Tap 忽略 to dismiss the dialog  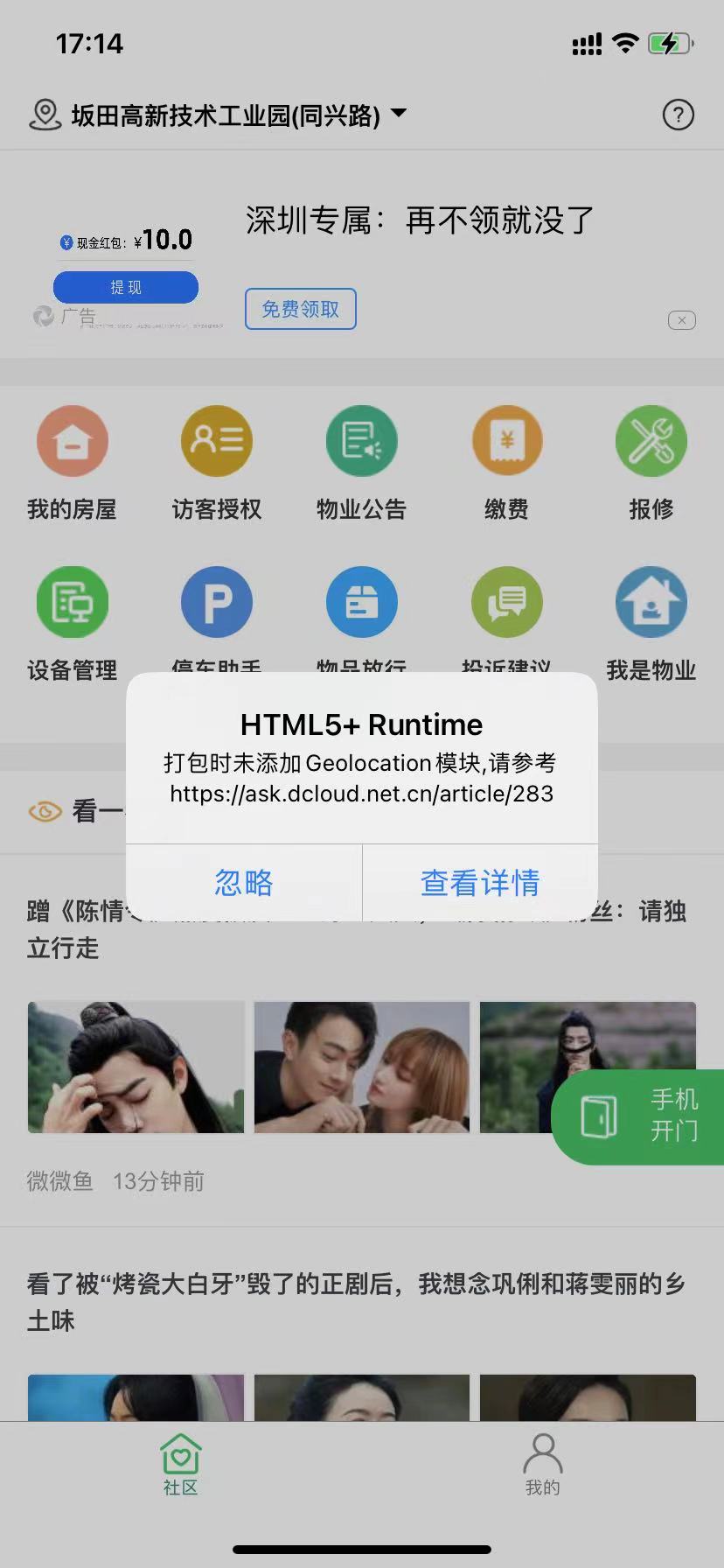point(244,882)
